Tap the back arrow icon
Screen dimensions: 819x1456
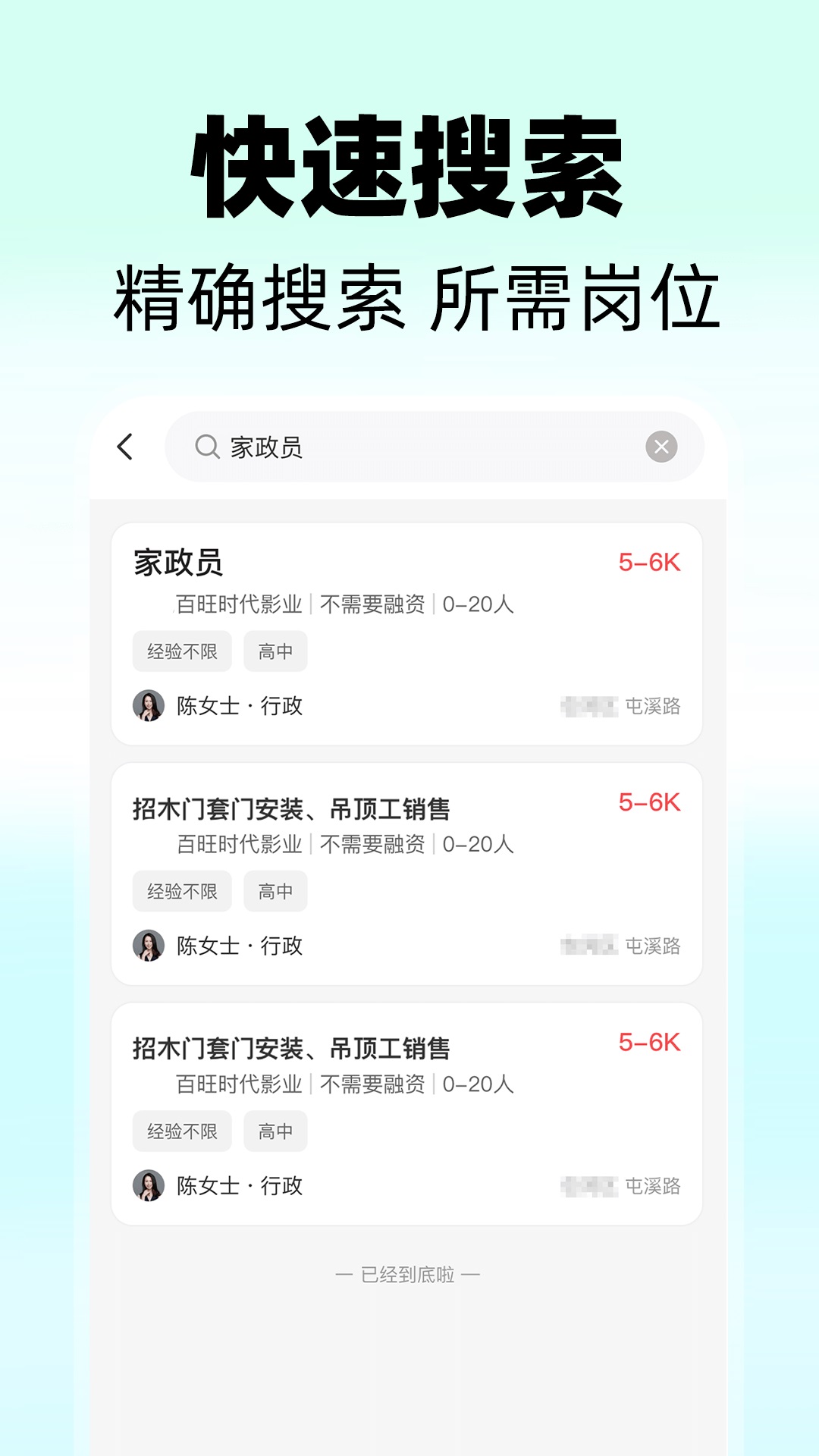pyautogui.click(x=127, y=447)
